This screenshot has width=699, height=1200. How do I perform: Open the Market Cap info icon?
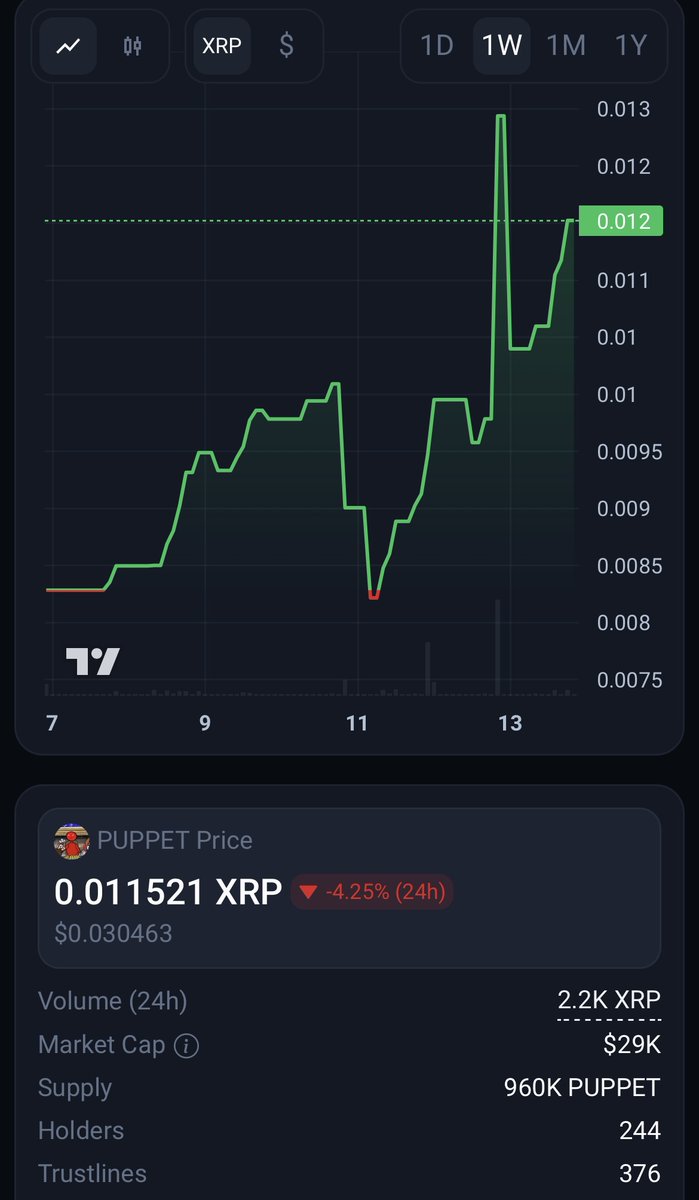pos(186,1046)
